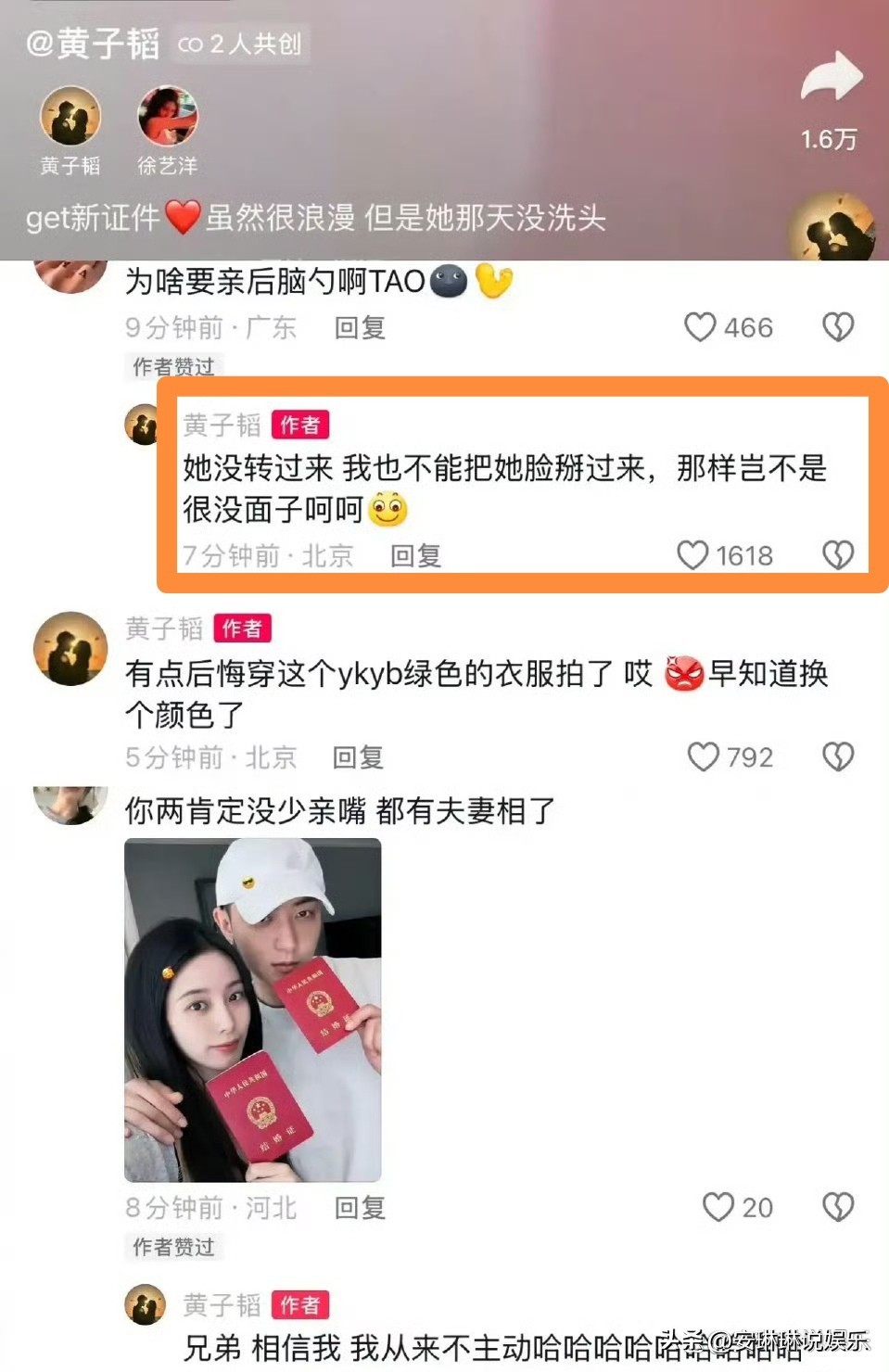Reply to the comment from 8分钟前 河北
889x1372 pixels.
360,1207
